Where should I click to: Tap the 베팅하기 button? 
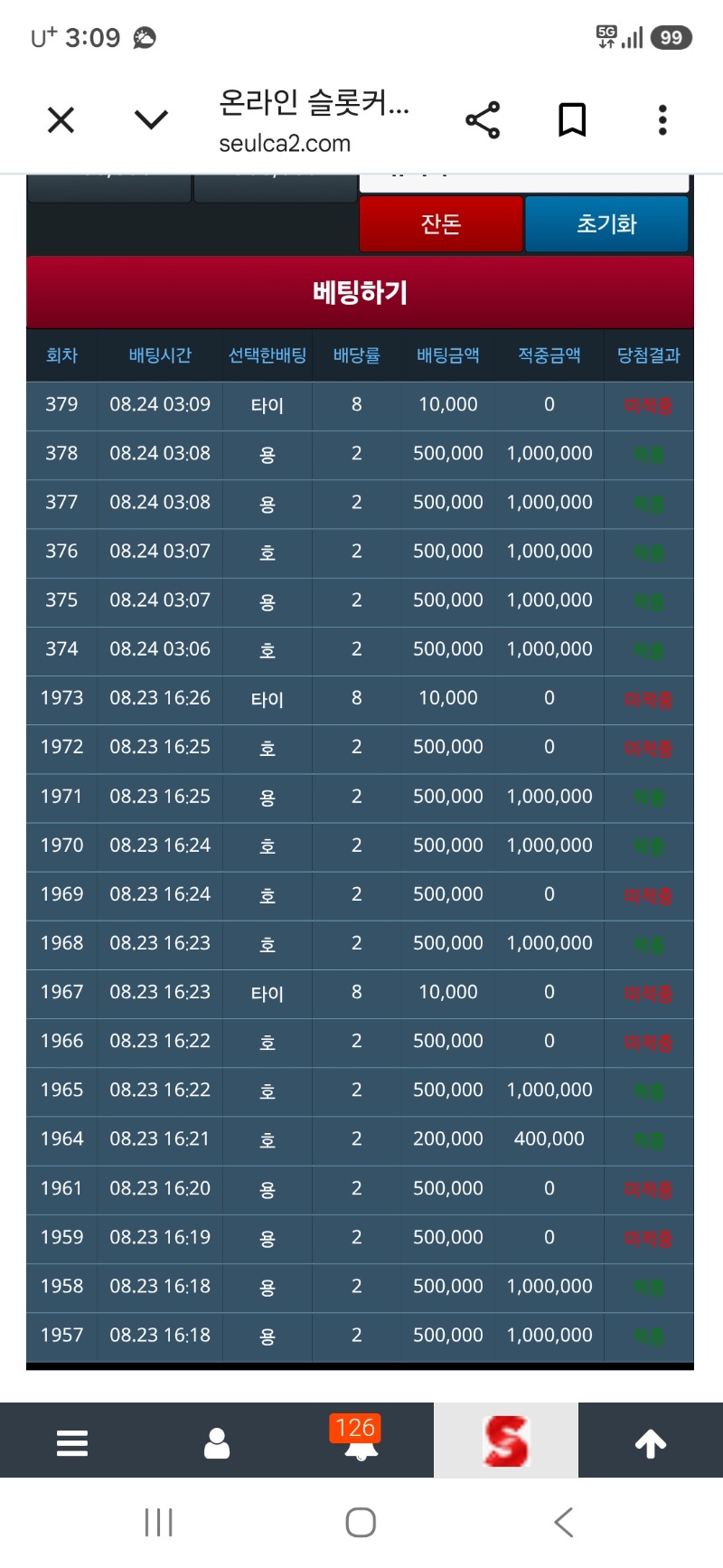point(360,292)
